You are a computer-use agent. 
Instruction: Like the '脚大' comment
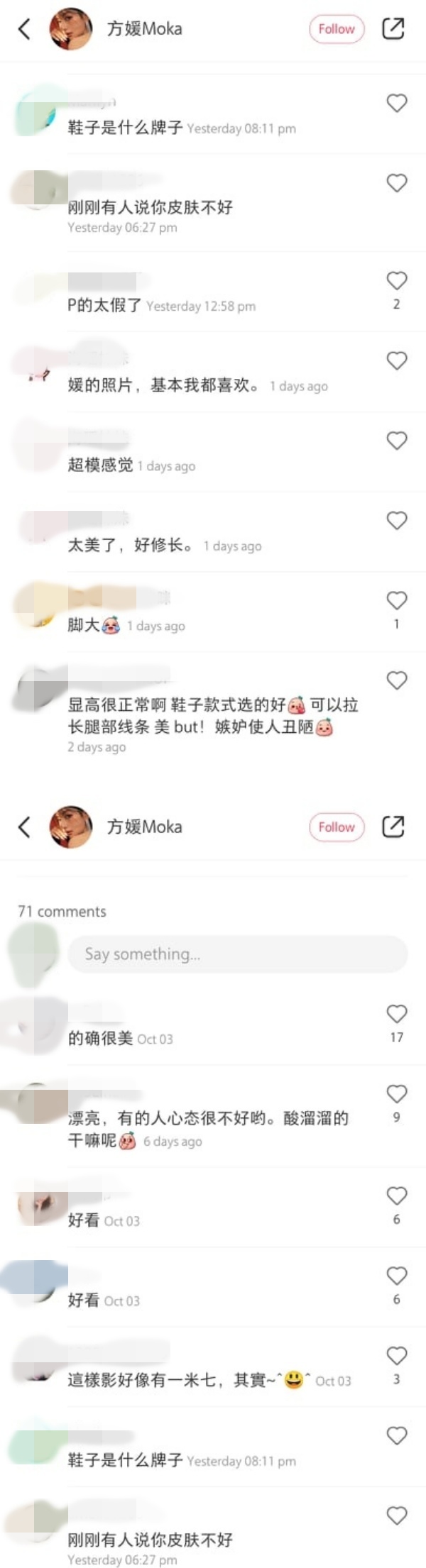coord(396,600)
